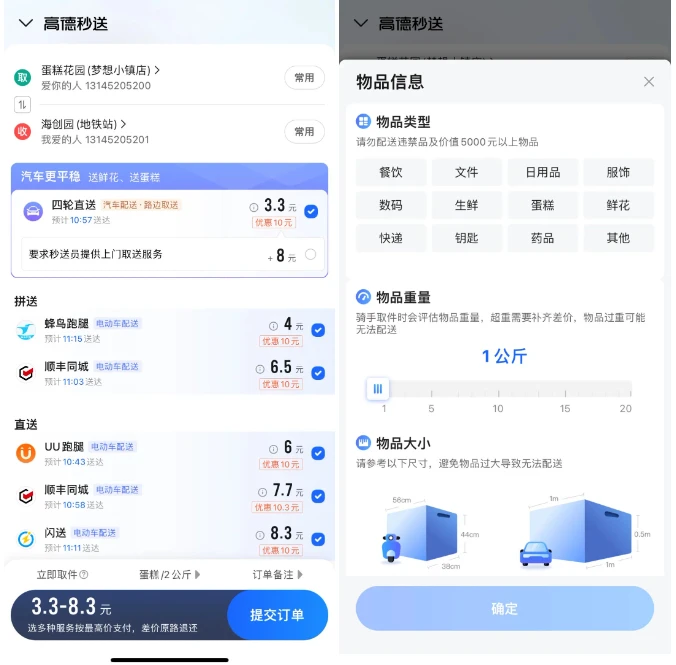The height and width of the screenshot is (665, 676).
Task: Toggle UU跑腿 direct delivery checkbox
Action: (x=318, y=453)
